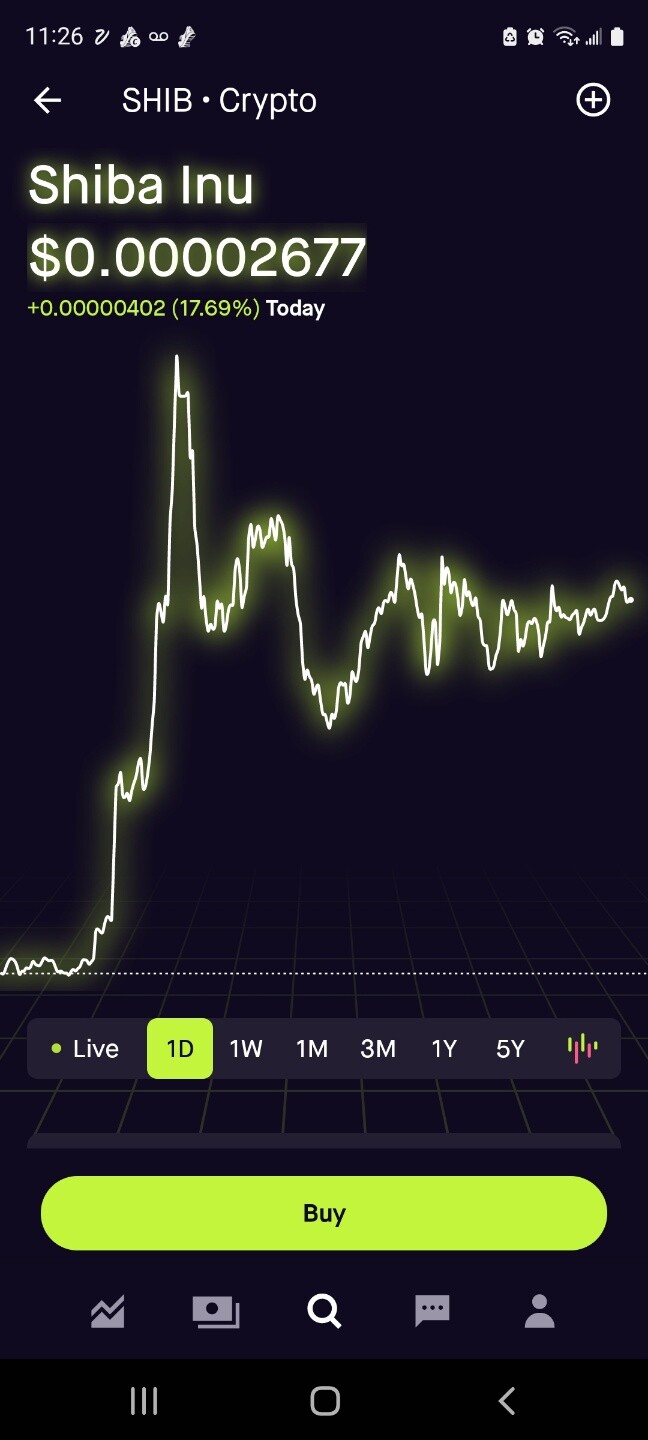Open the search tab

click(324, 1311)
